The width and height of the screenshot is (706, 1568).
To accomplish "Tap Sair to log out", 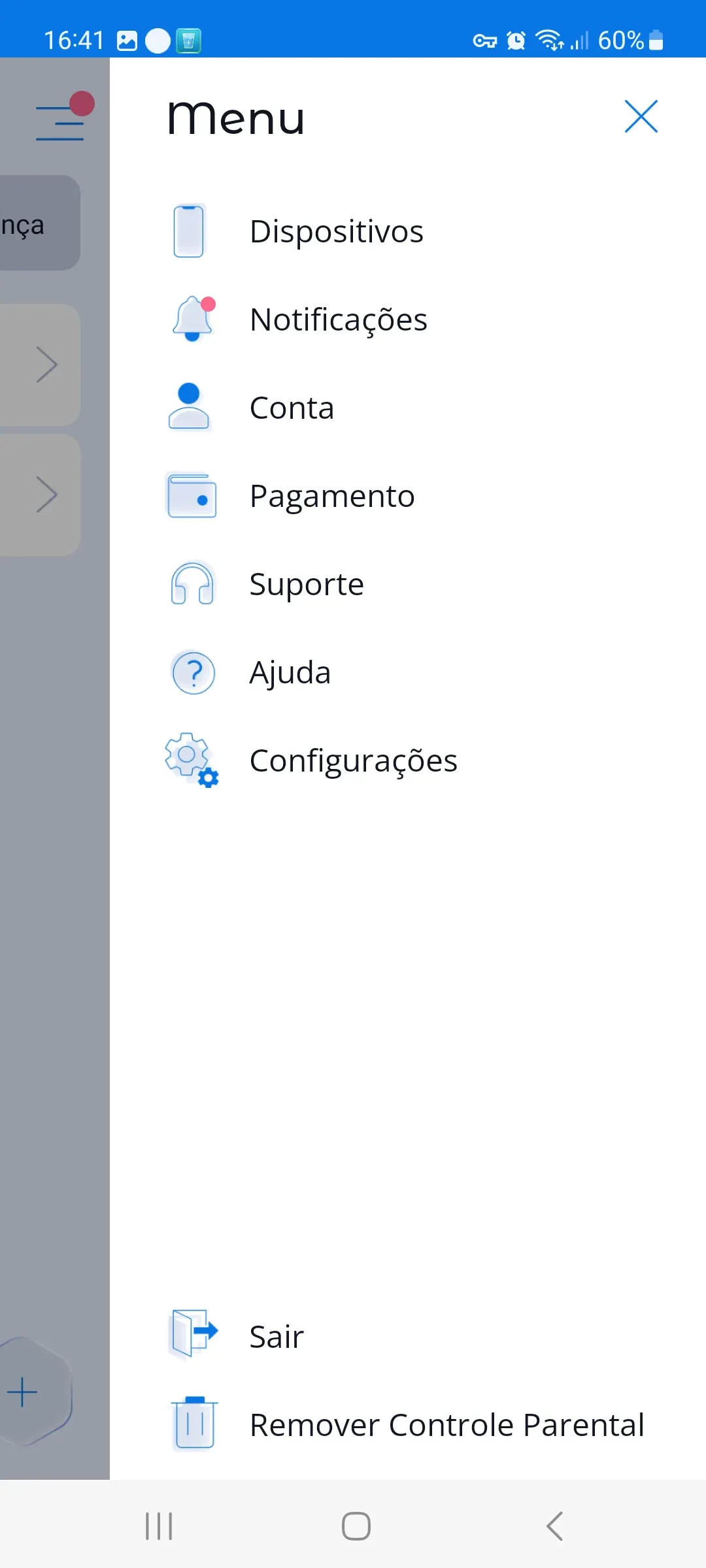I will 277,1337.
